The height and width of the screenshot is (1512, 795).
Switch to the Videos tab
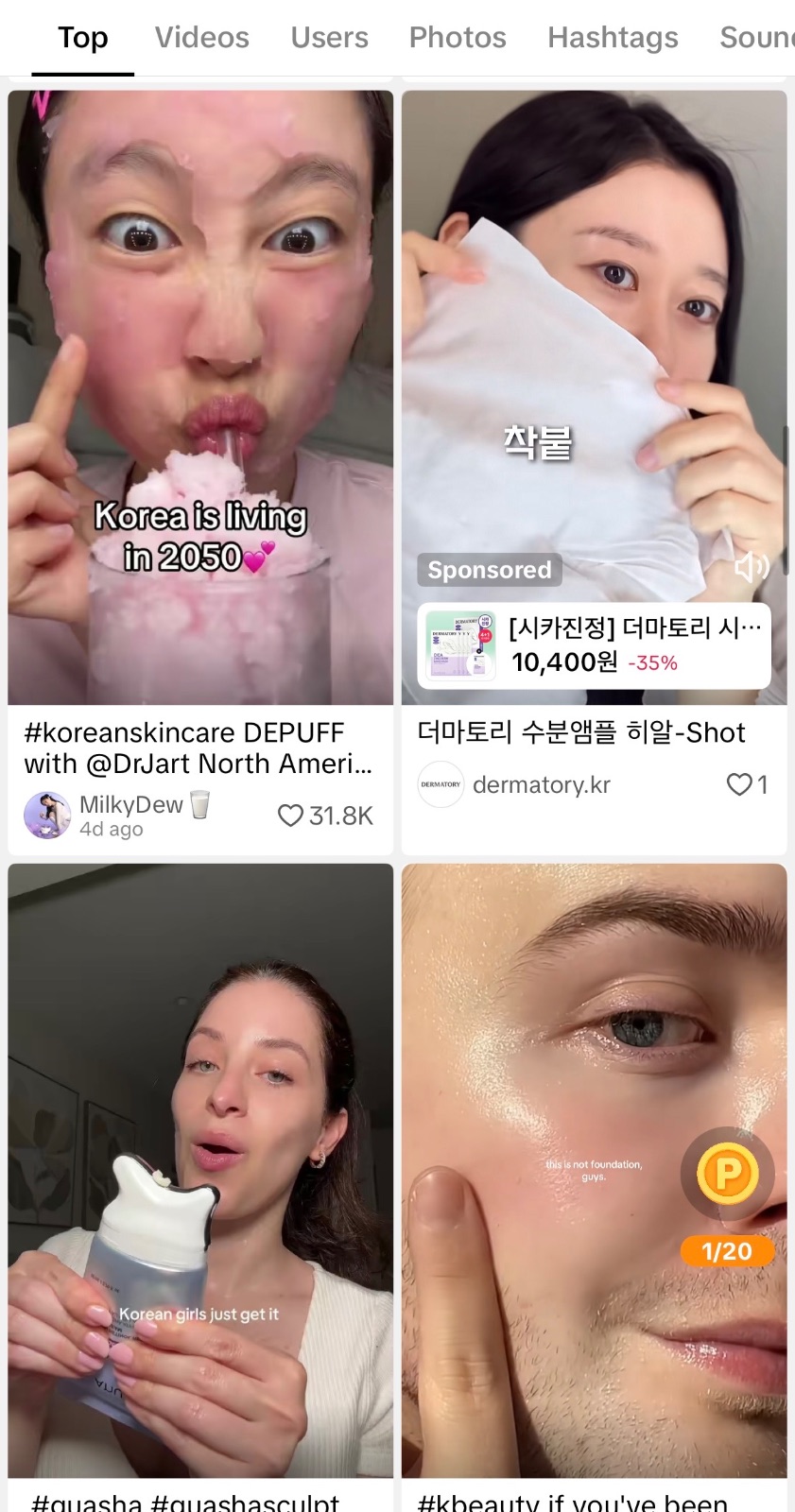tap(201, 38)
